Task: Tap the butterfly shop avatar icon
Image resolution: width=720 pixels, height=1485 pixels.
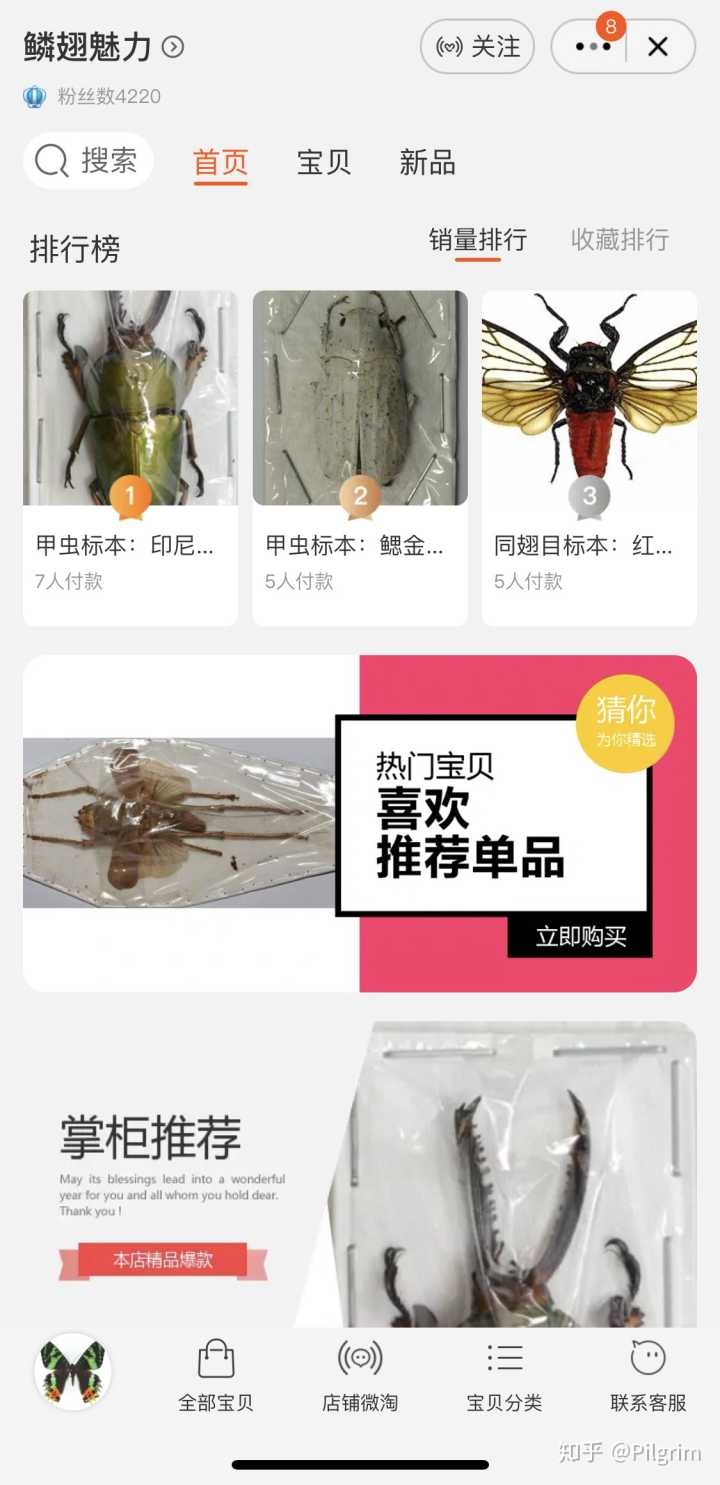Action: pyautogui.click(x=72, y=1371)
